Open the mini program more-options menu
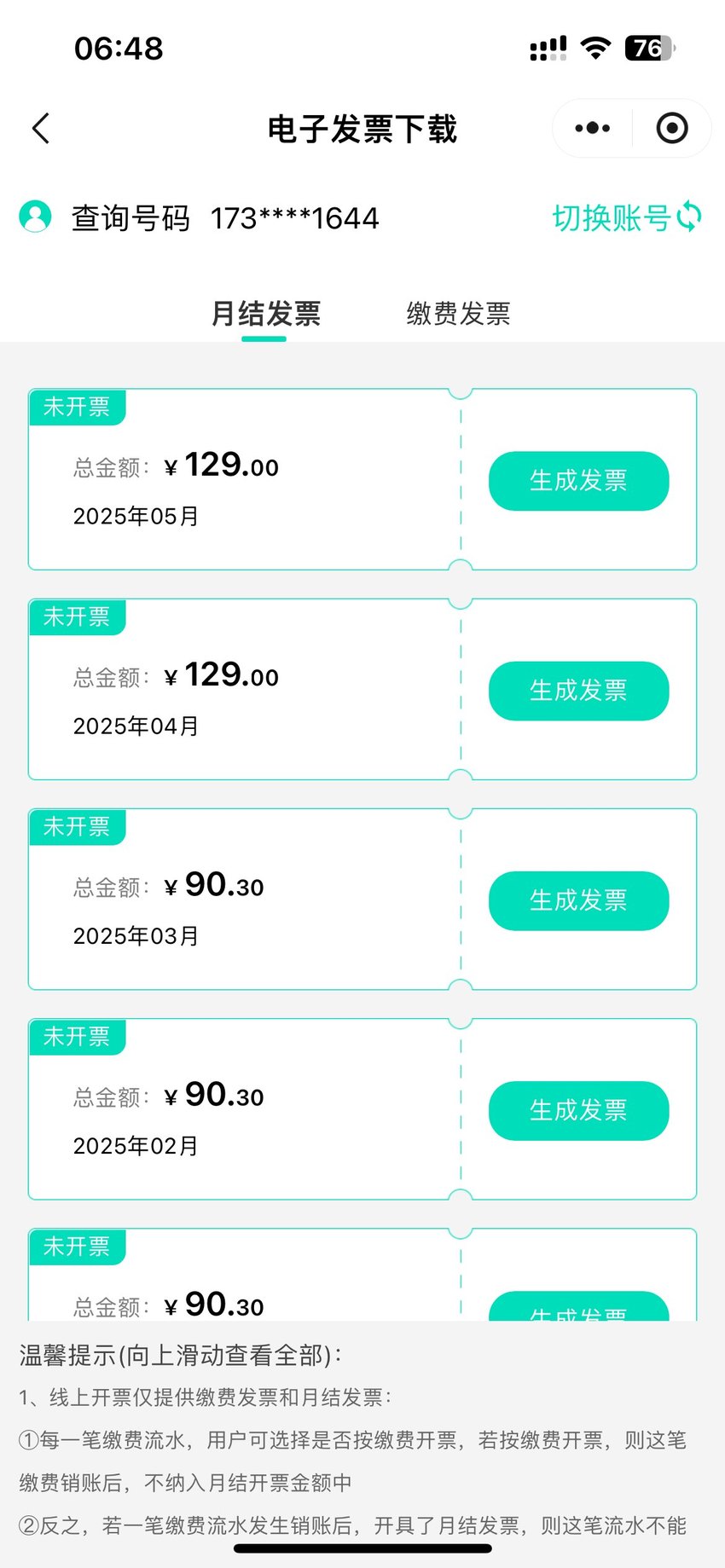 (x=592, y=129)
